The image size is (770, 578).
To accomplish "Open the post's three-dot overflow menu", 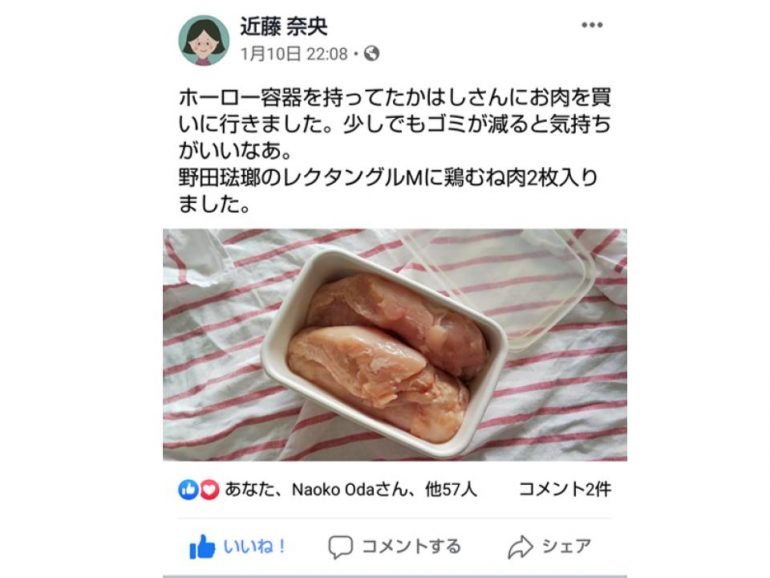I will [592, 26].
